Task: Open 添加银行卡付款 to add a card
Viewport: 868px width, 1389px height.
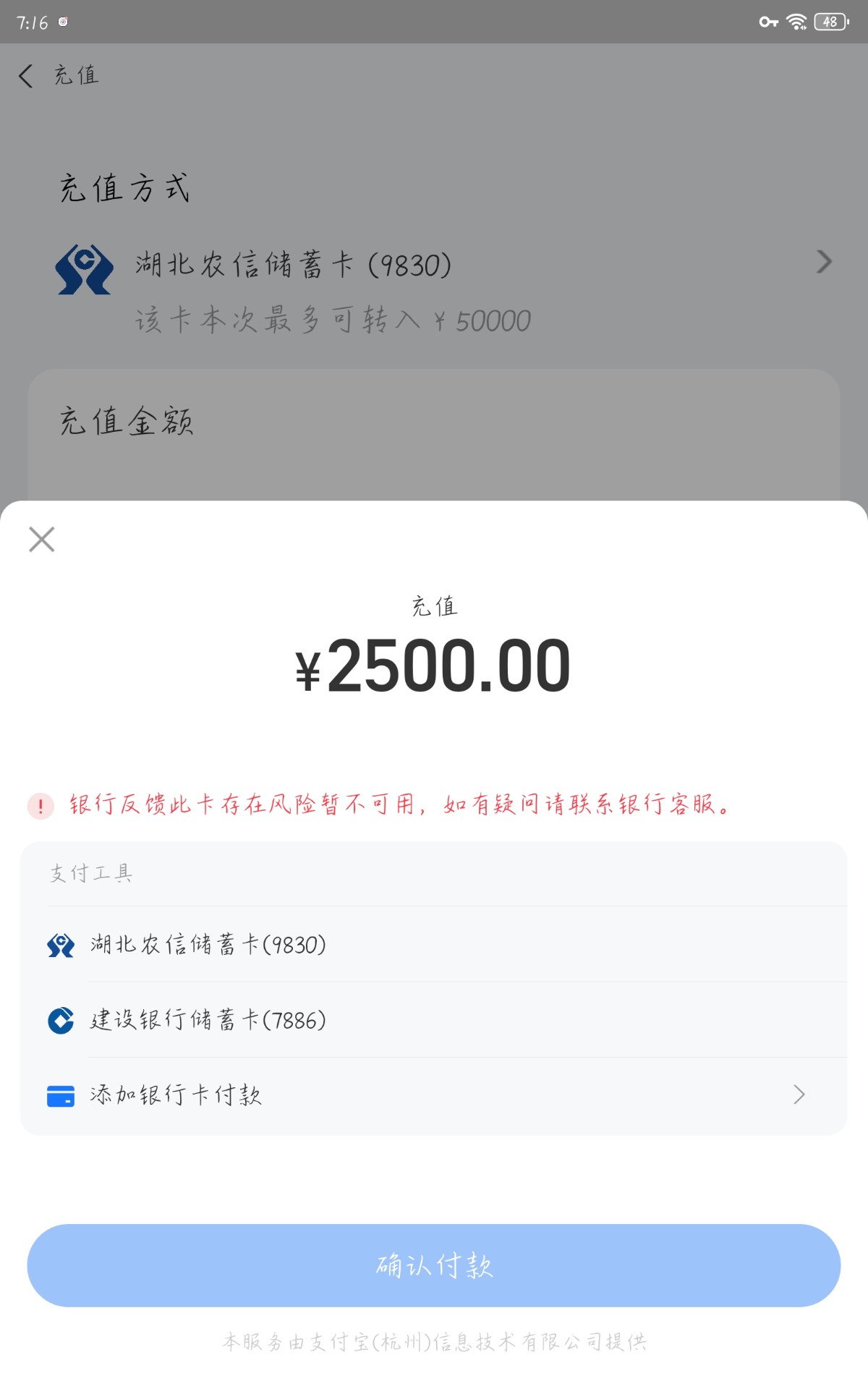Action: click(x=434, y=1095)
